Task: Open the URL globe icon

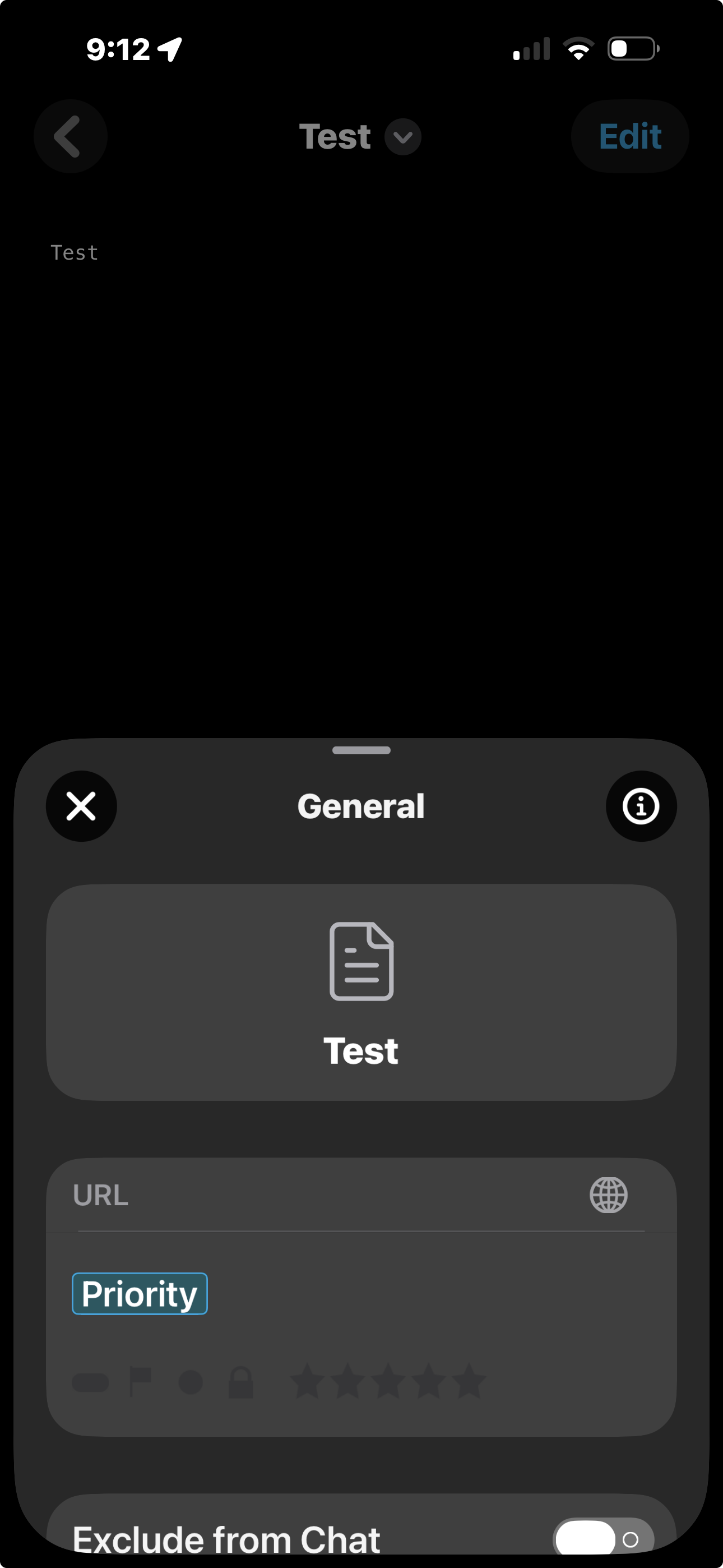Action: click(608, 1195)
